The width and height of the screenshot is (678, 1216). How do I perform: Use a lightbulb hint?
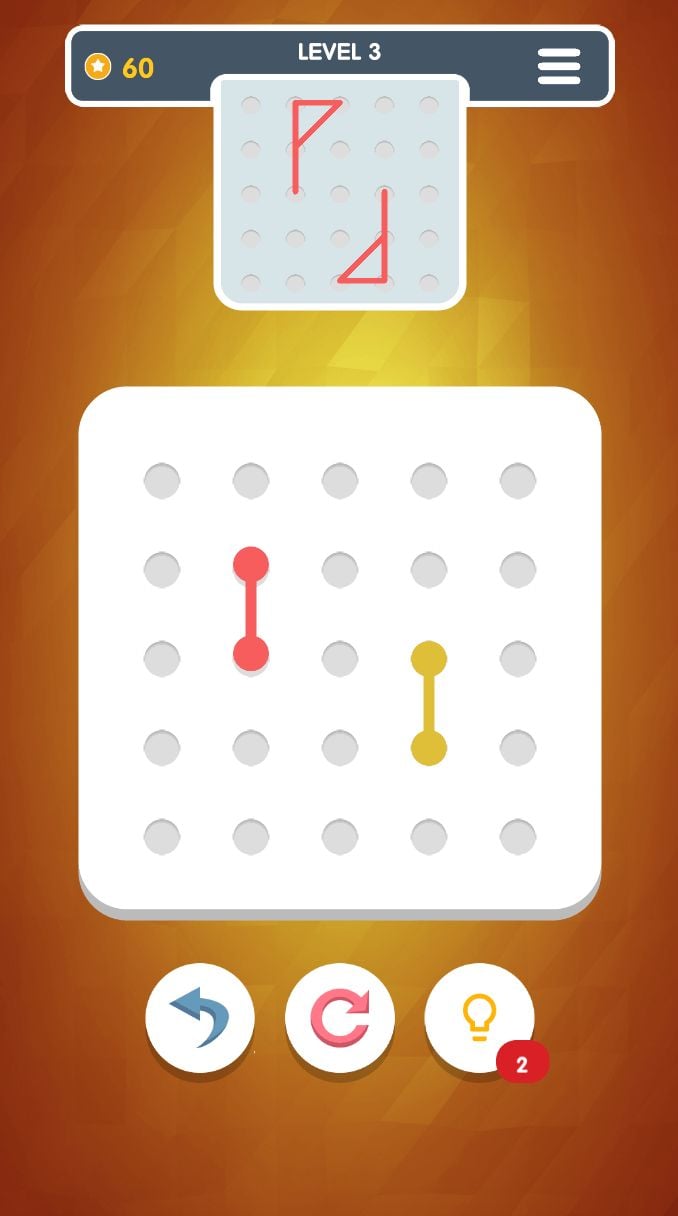480,1018
